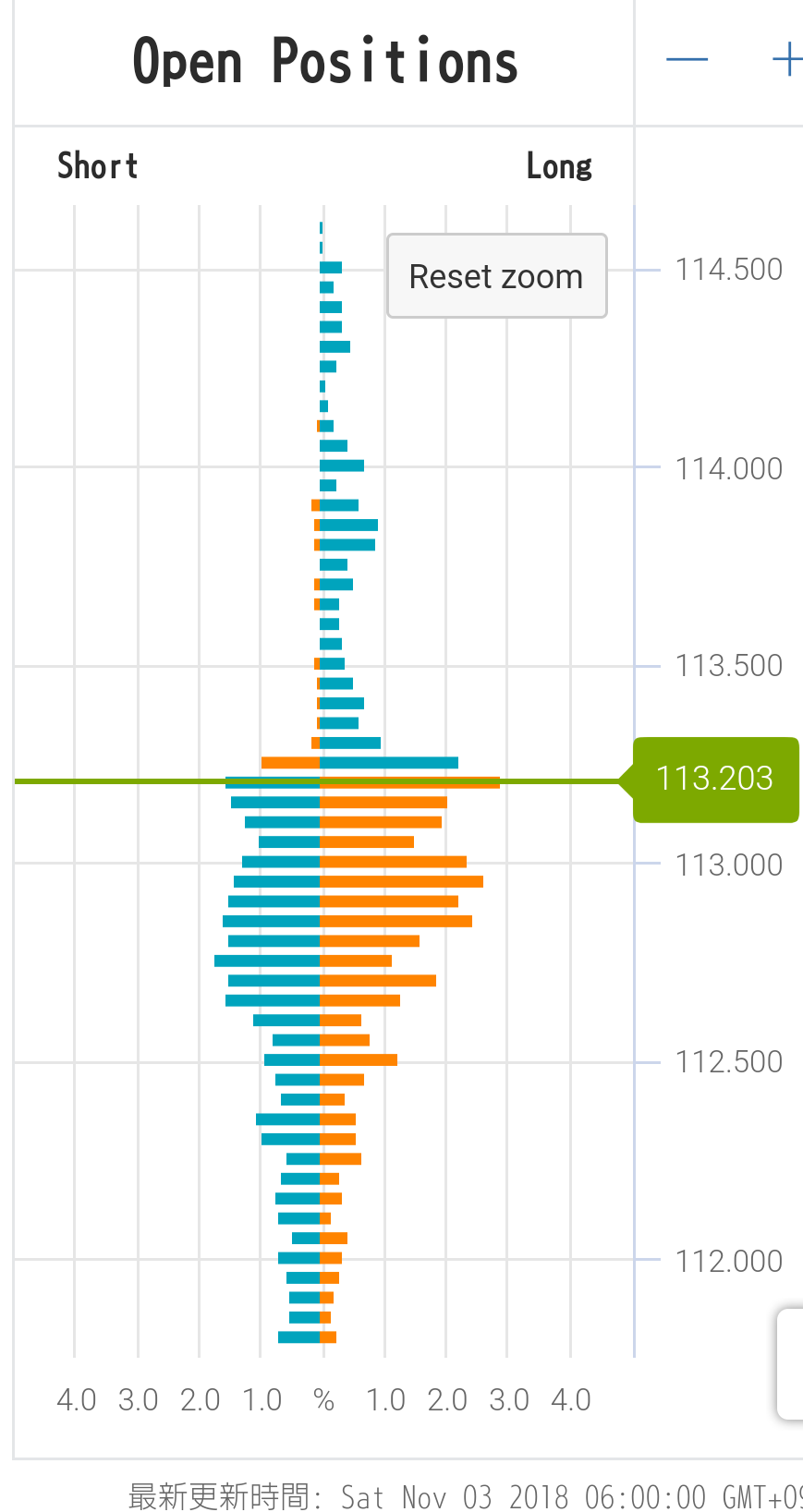Zoom in with the plus icon

click(786, 60)
